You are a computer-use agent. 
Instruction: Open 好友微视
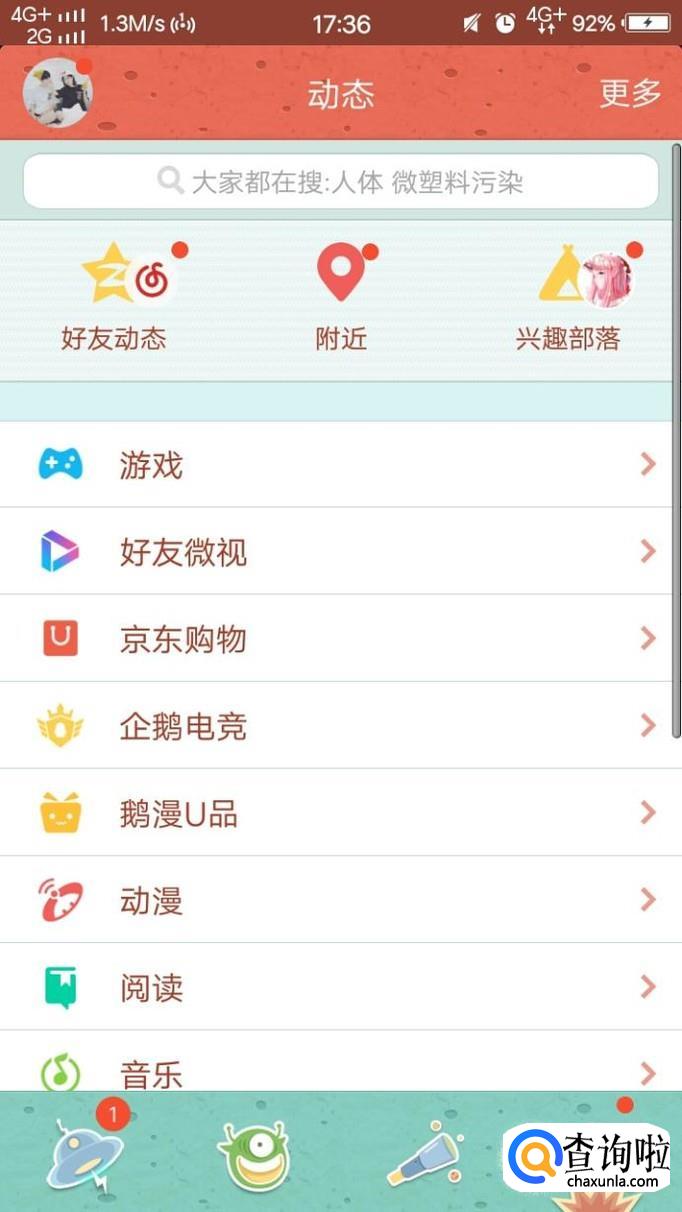click(340, 551)
